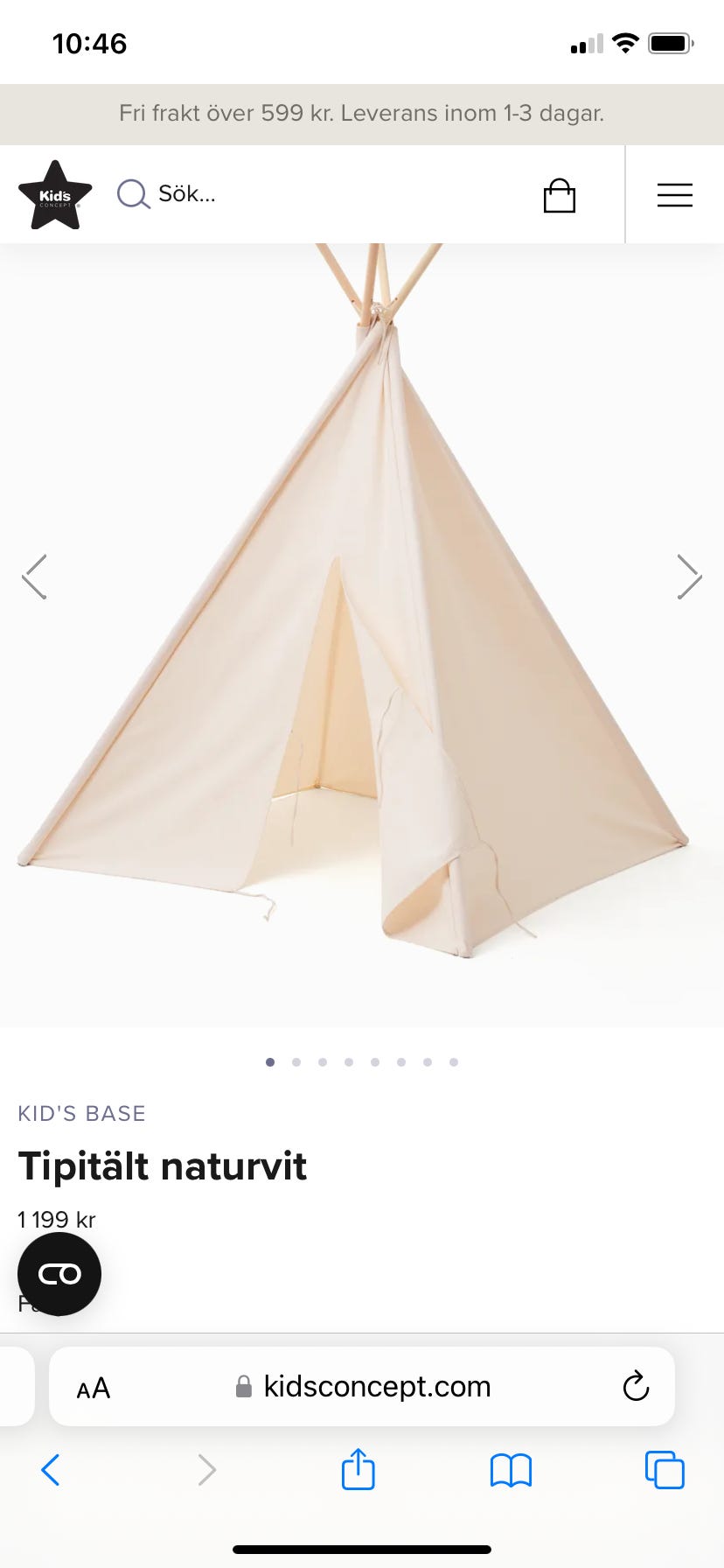The height and width of the screenshot is (1568, 724).
Task: Show the next product image
Action: point(689,577)
